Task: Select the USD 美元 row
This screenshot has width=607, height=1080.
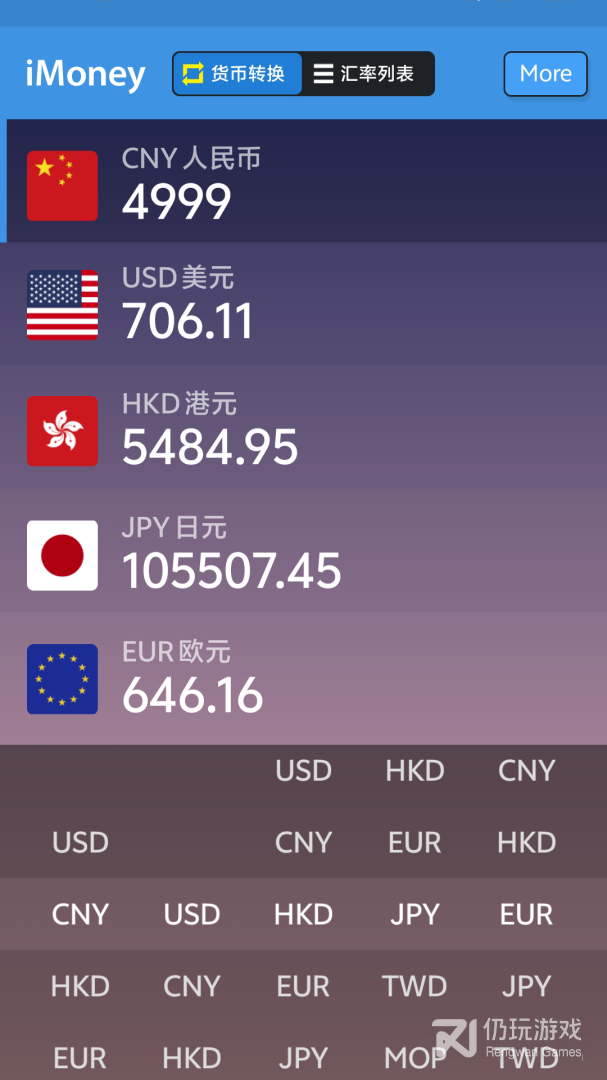Action: (303, 304)
